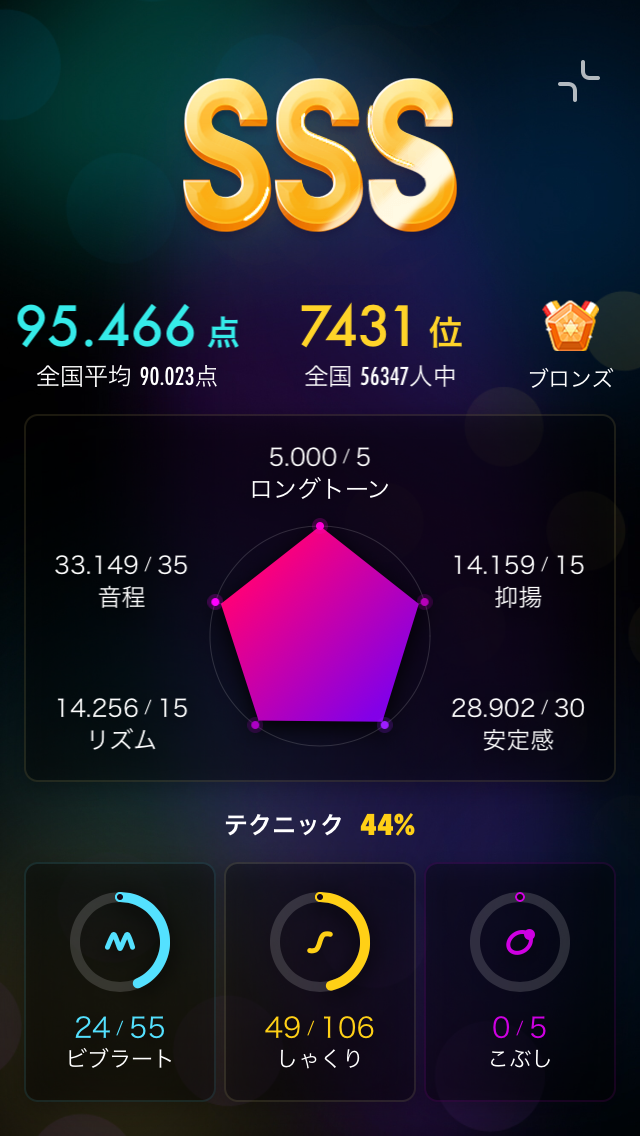This screenshot has width=640, height=1136.
Task: Open the ビブラート technique card
Action: (x=120, y=981)
